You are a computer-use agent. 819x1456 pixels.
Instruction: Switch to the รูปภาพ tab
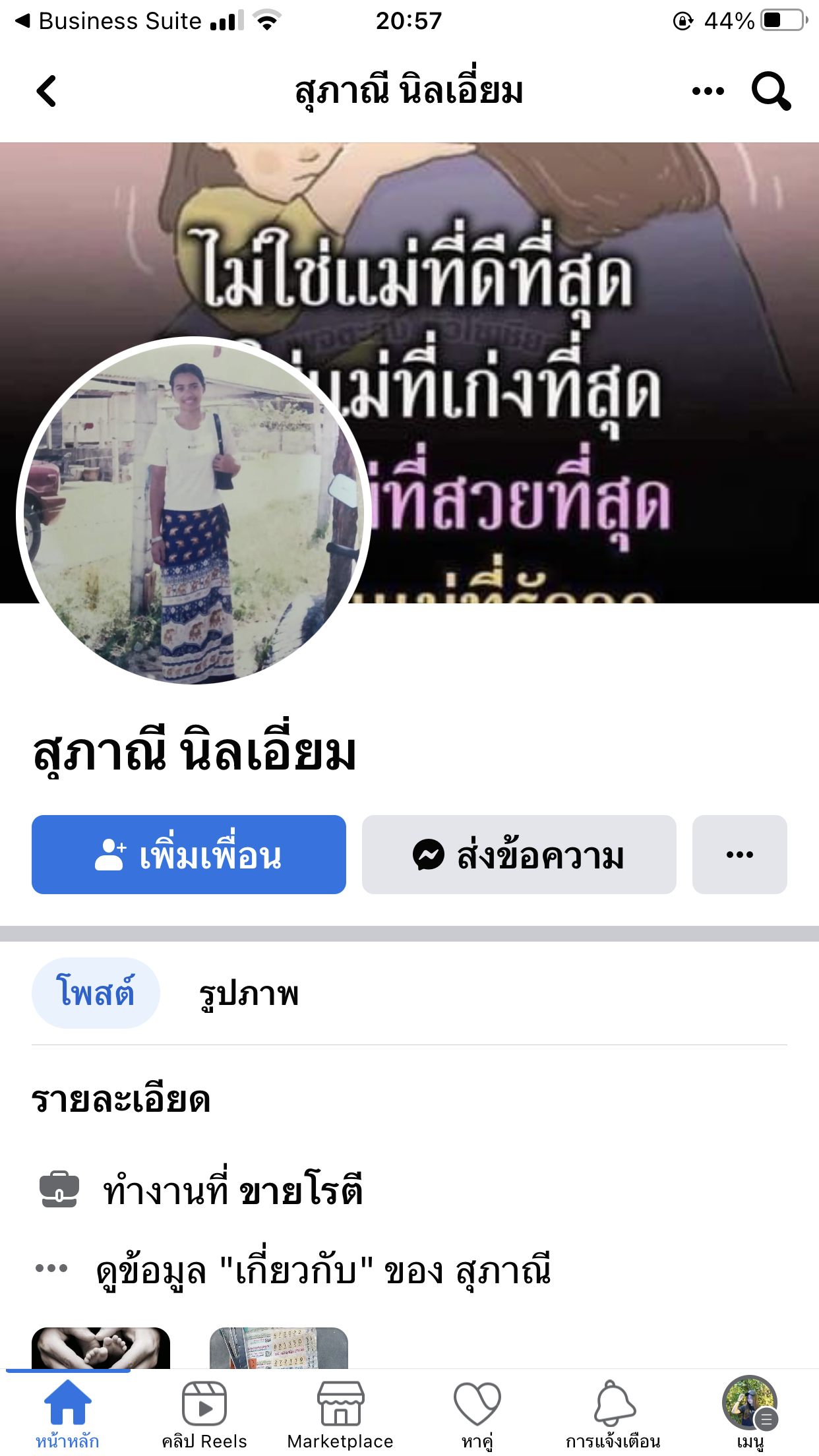249,993
